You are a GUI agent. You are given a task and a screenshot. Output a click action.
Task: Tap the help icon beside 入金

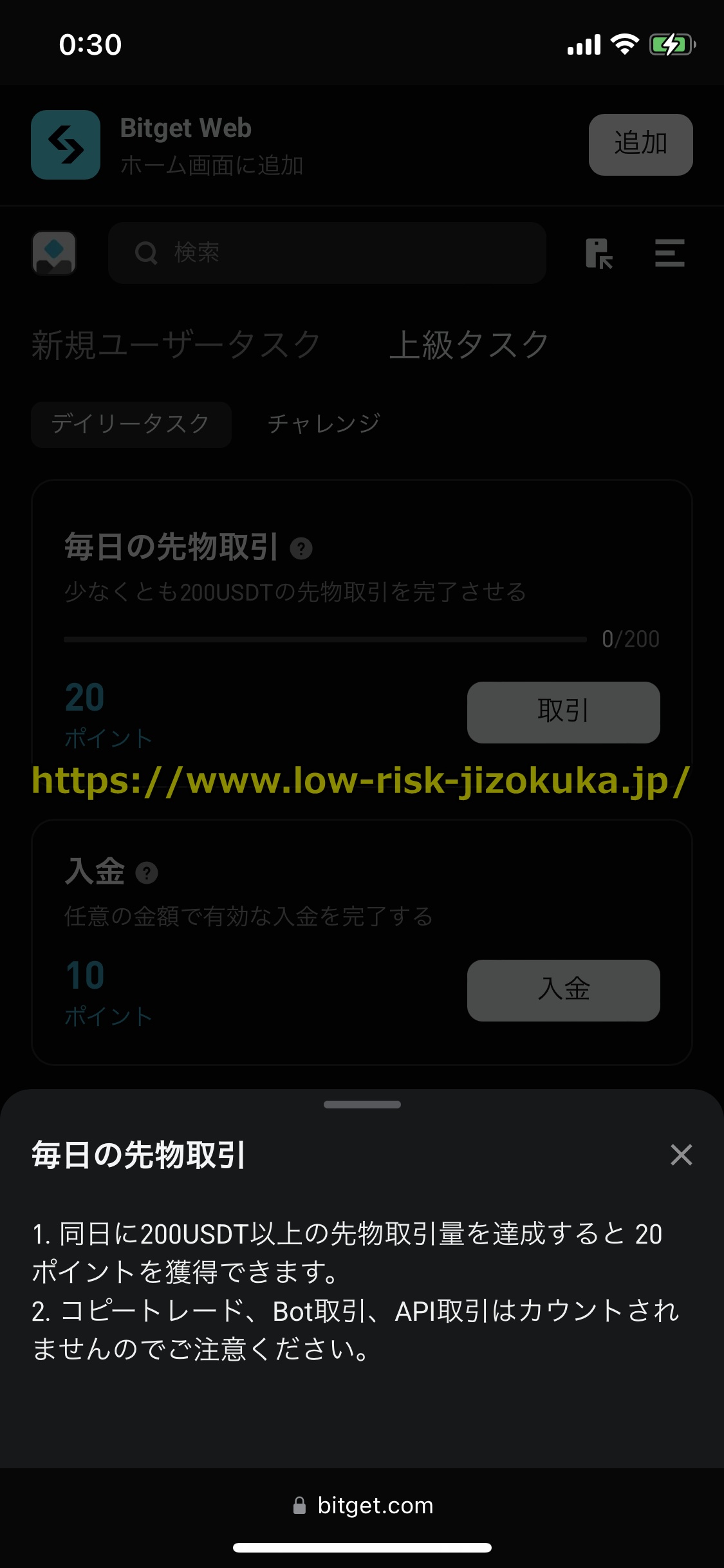pyautogui.click(x=147, y=873)
